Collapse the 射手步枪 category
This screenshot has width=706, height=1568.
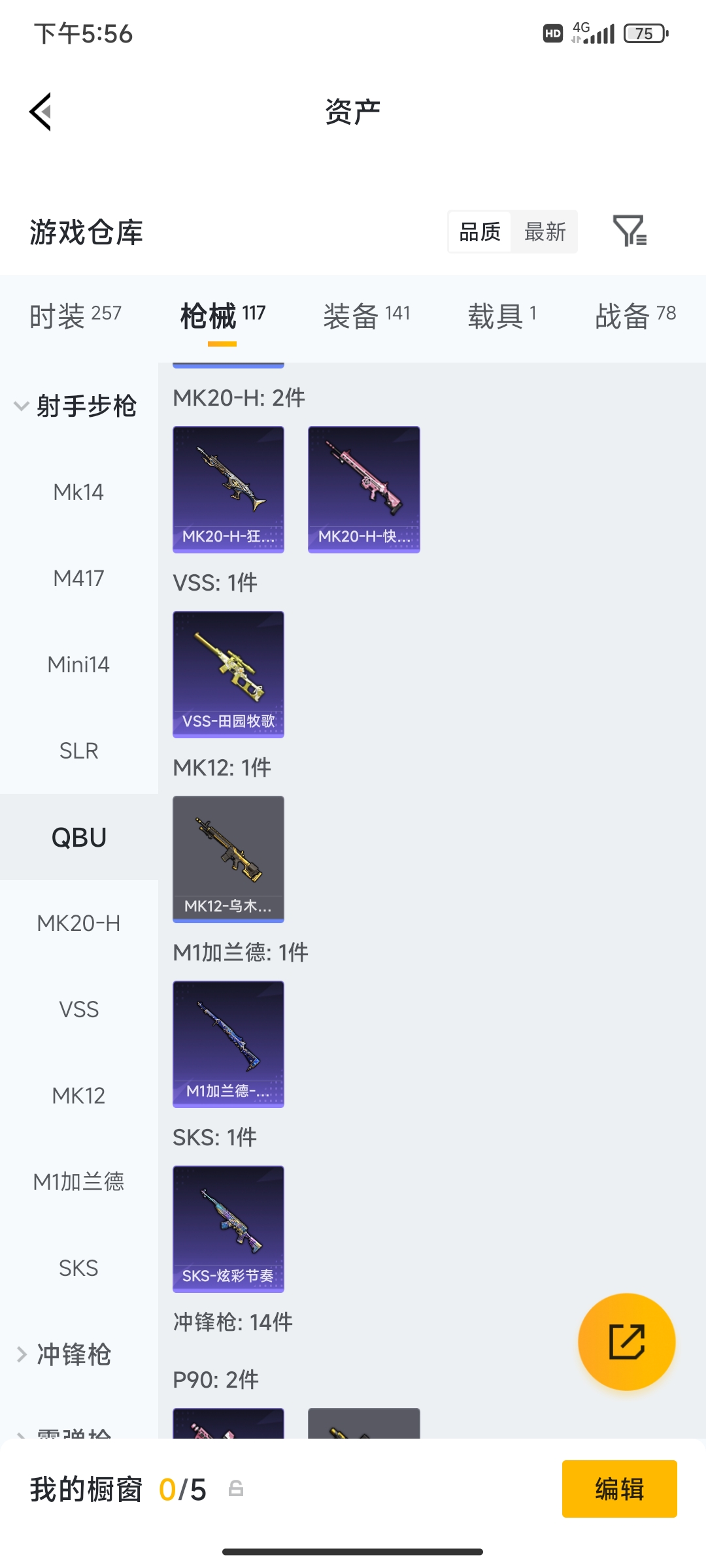point(75,406)
